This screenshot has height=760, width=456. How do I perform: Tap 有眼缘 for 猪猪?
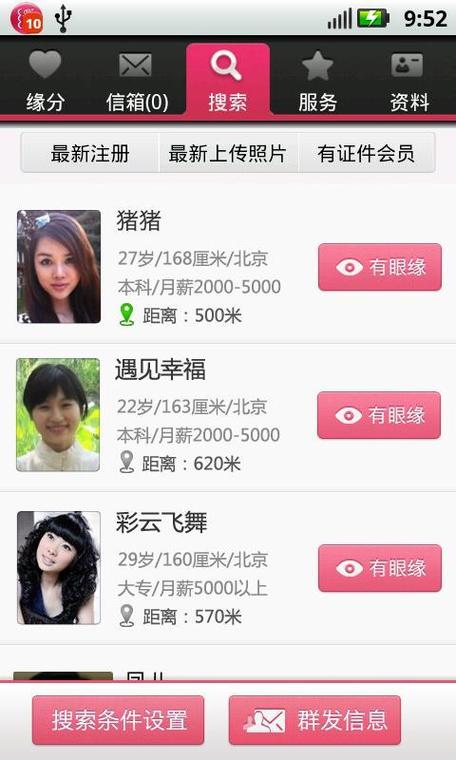pyautogui.click(x=380, y=267)
